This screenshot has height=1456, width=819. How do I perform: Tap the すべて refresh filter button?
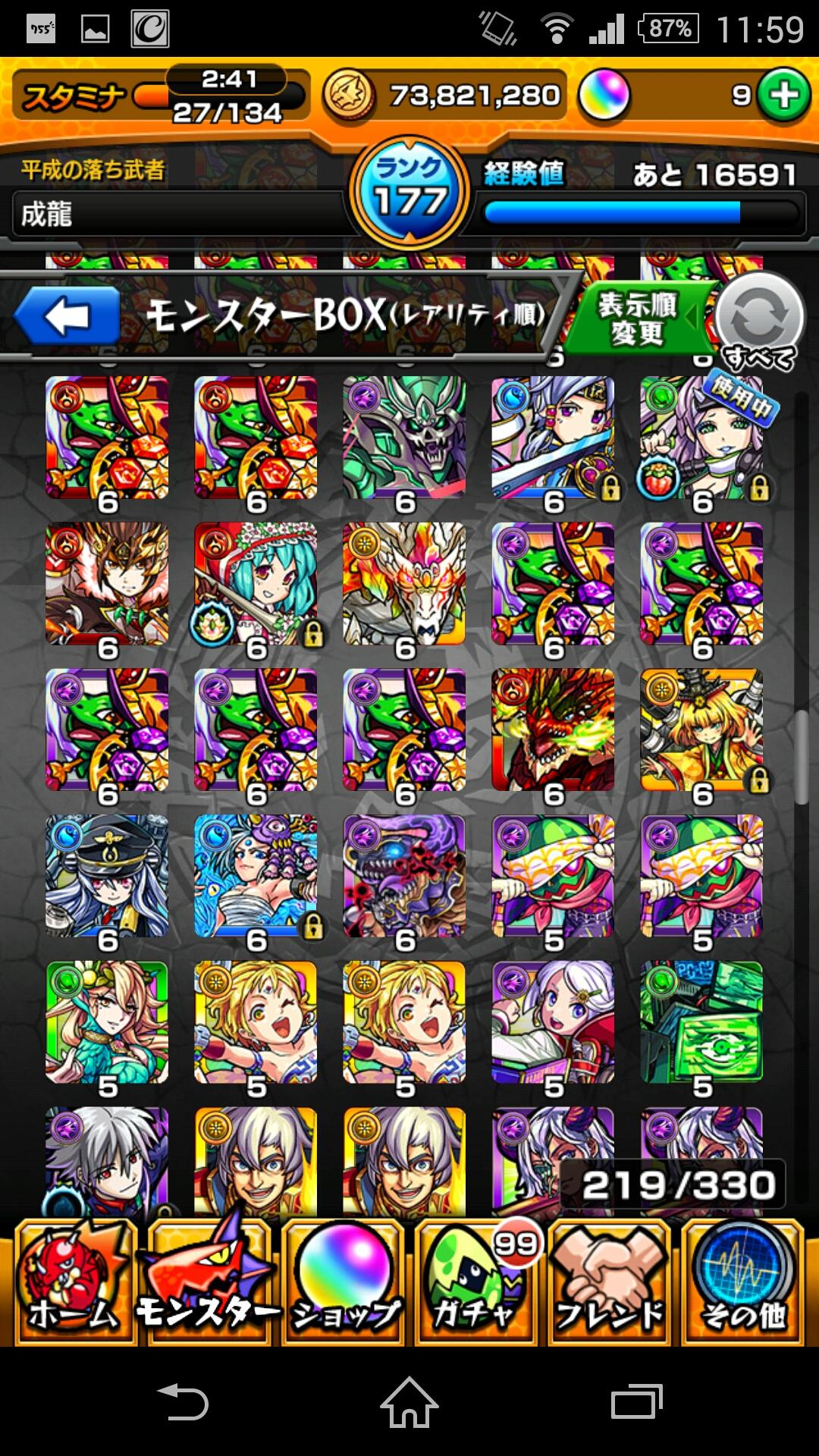759,322
